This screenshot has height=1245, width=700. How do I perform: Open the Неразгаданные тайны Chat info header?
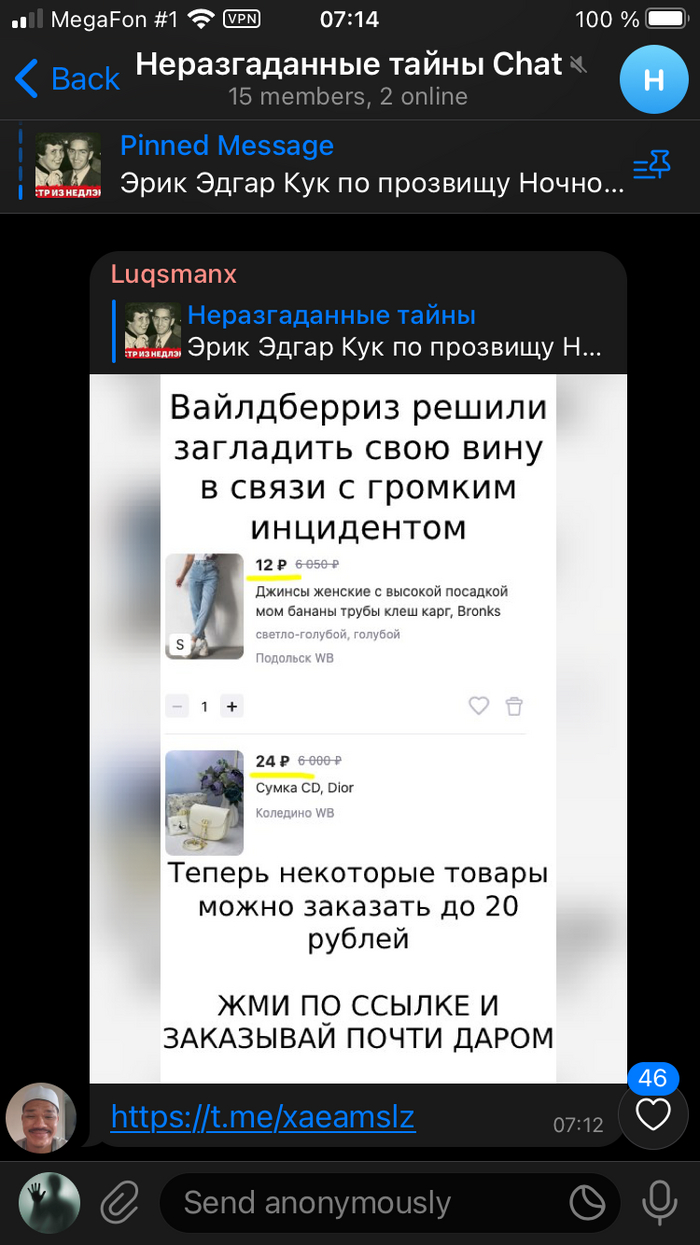[350, 79]
